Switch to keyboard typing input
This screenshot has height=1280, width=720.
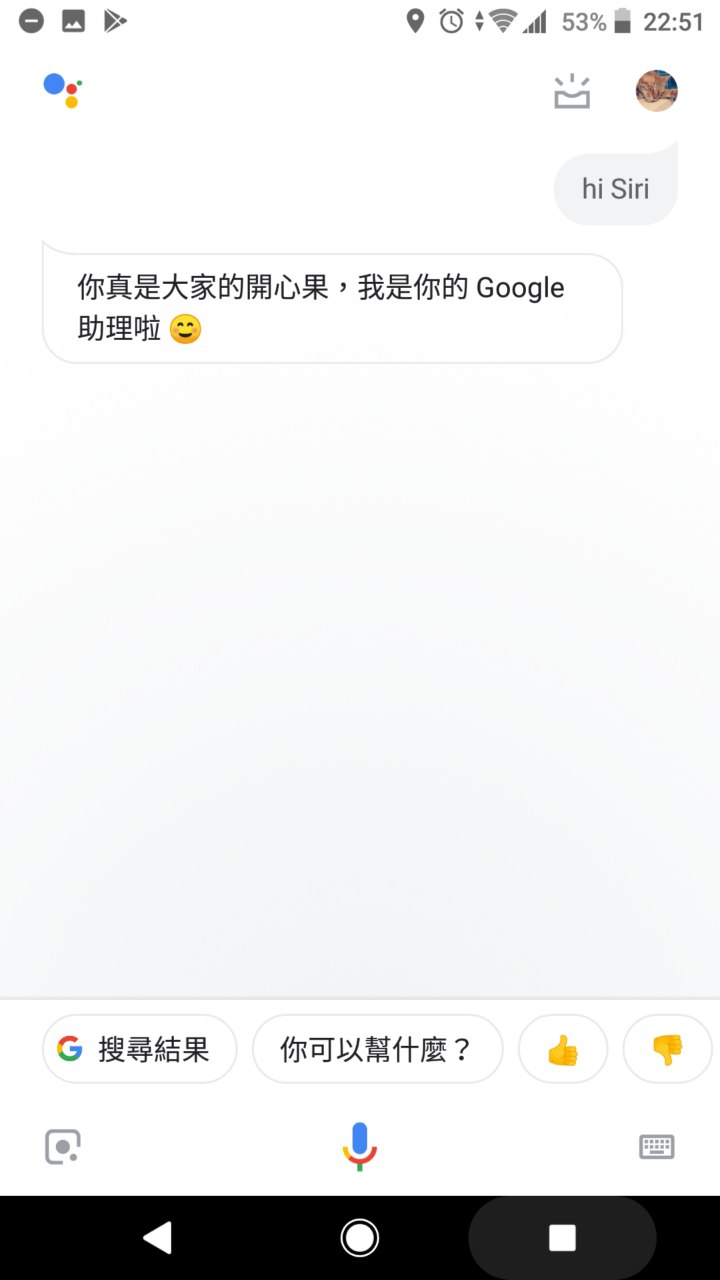657,1146
